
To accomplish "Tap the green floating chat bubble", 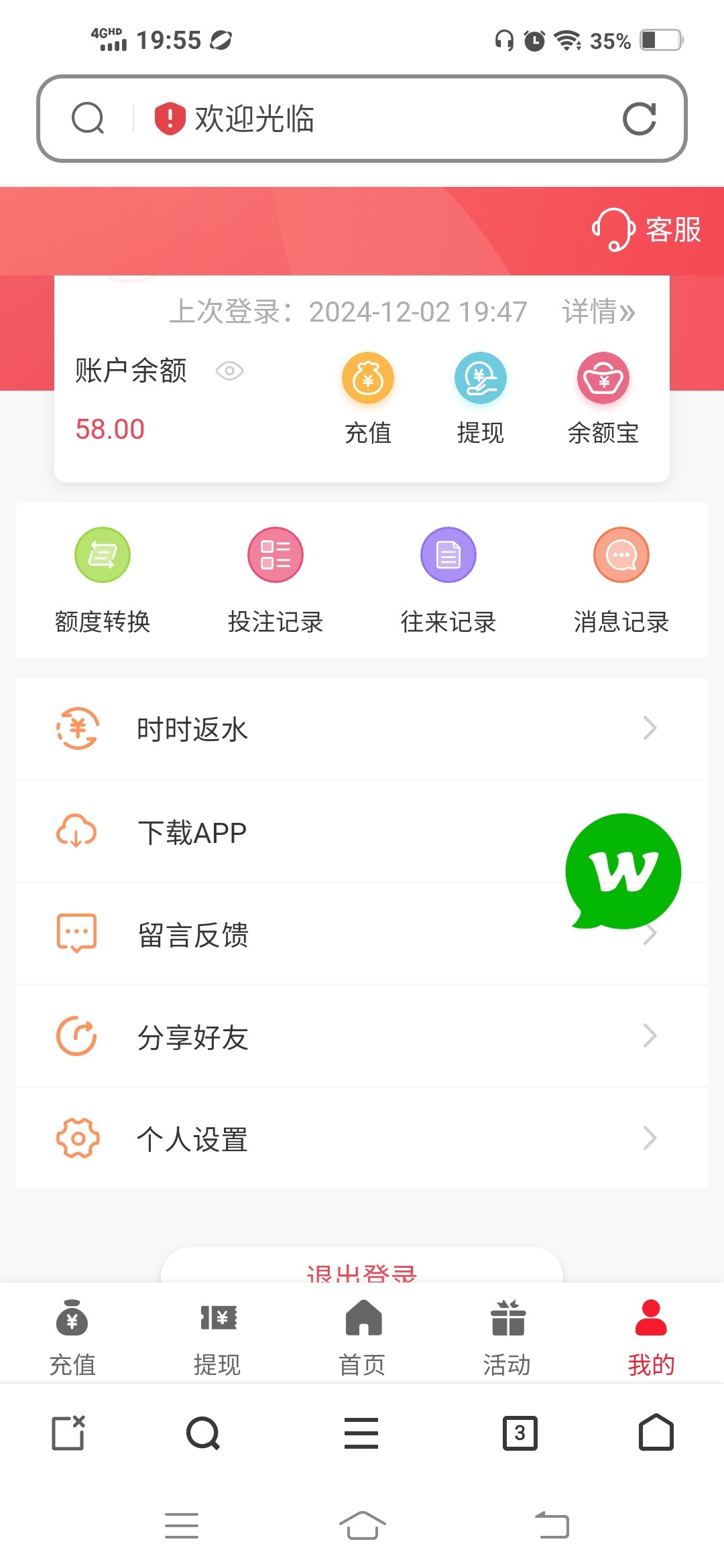I will click(x=623, y=871).
